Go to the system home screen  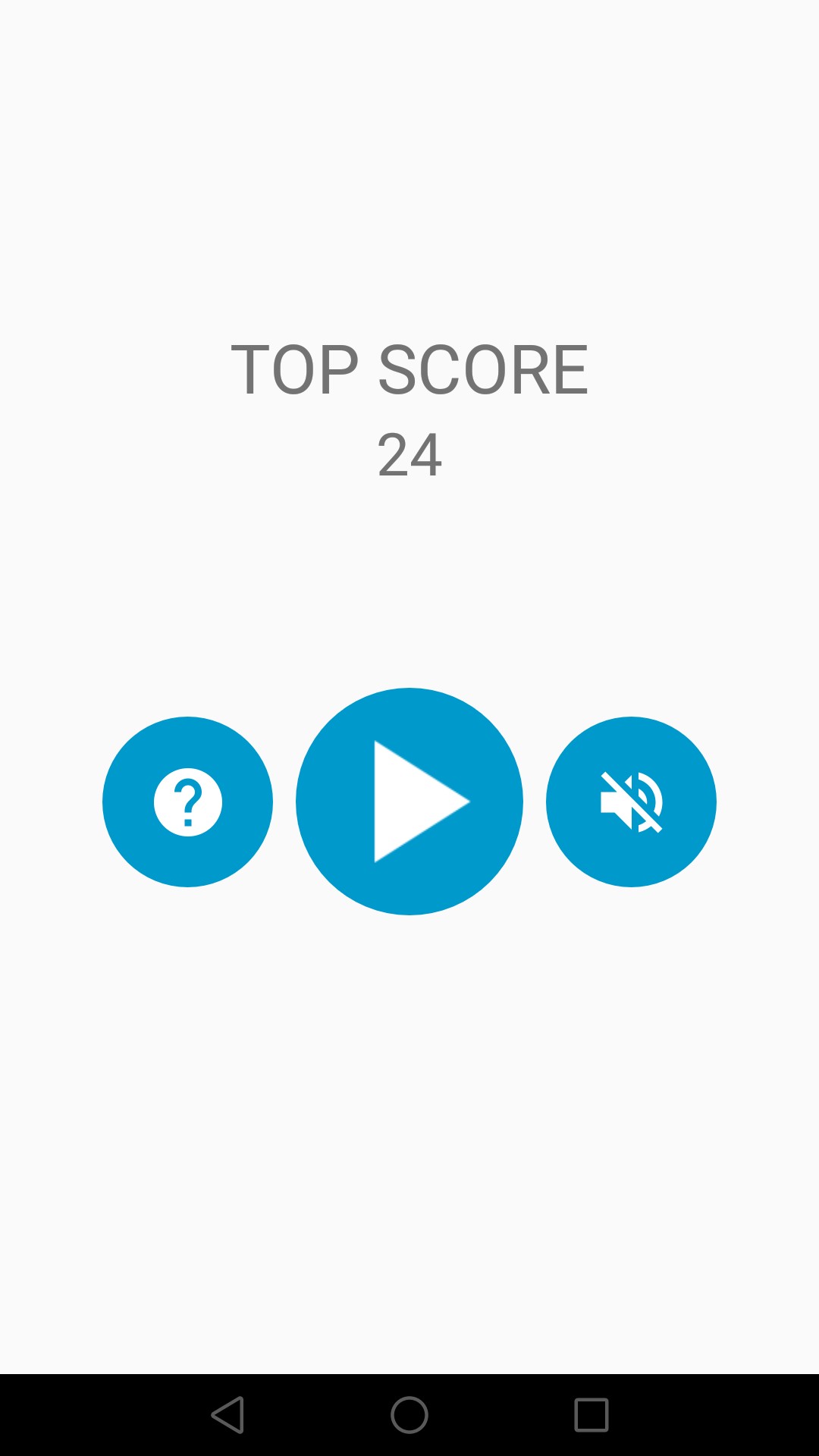point(409,1415)
